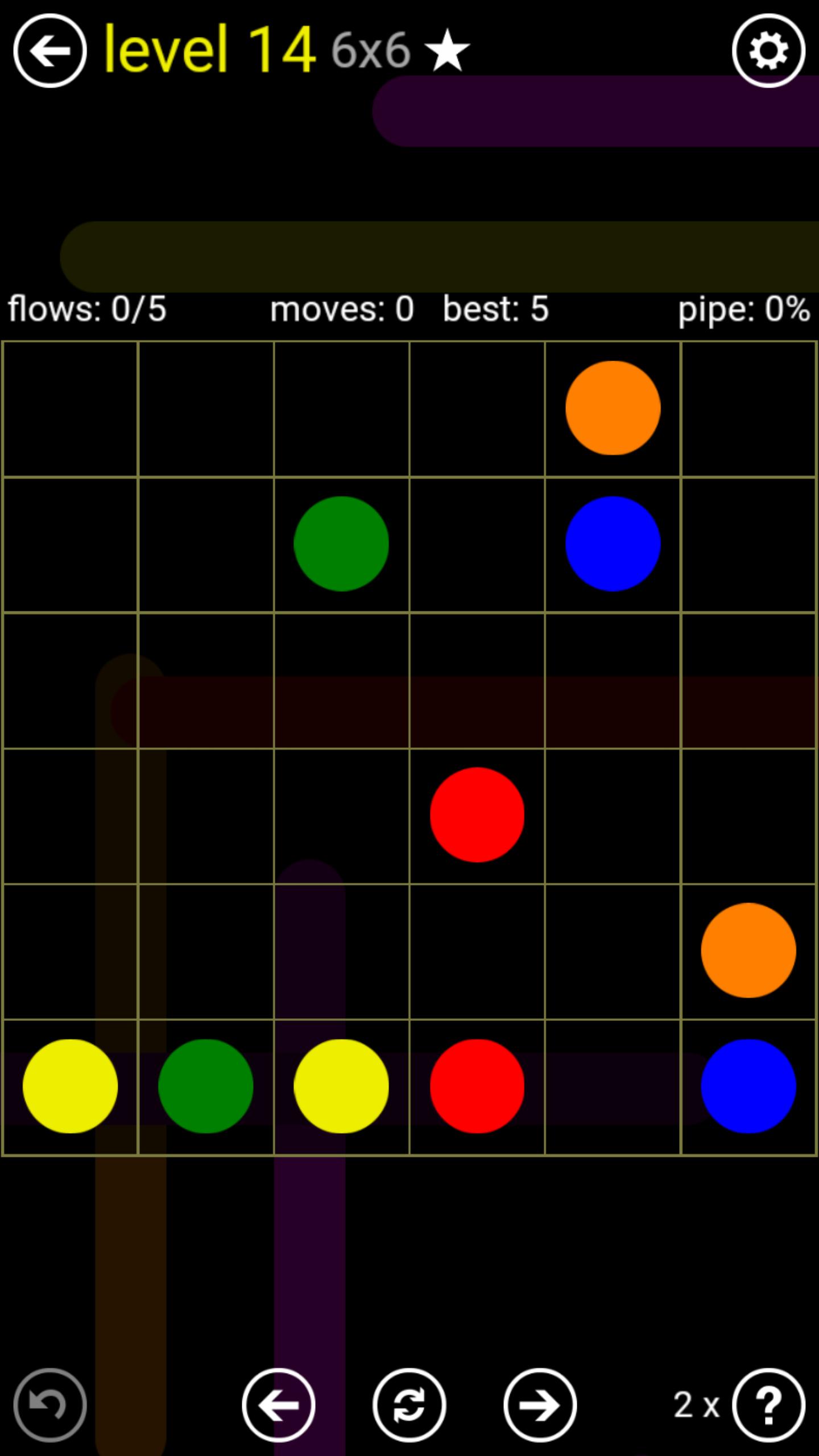The height and width of the screenshot is (1456, 819).
Task: Open the settings gear
Action: coord(768,51)
